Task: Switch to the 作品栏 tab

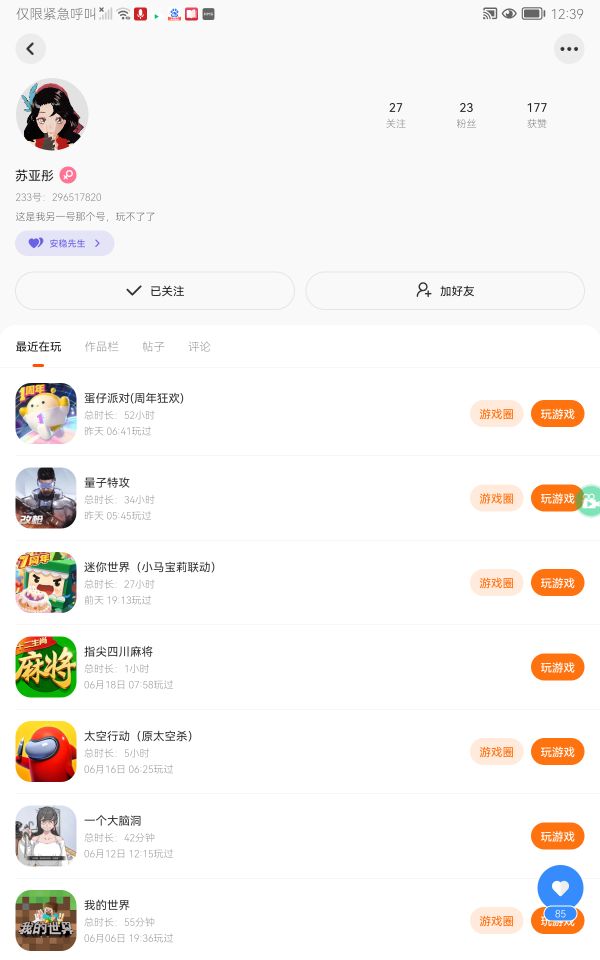Action: point(101,347)
